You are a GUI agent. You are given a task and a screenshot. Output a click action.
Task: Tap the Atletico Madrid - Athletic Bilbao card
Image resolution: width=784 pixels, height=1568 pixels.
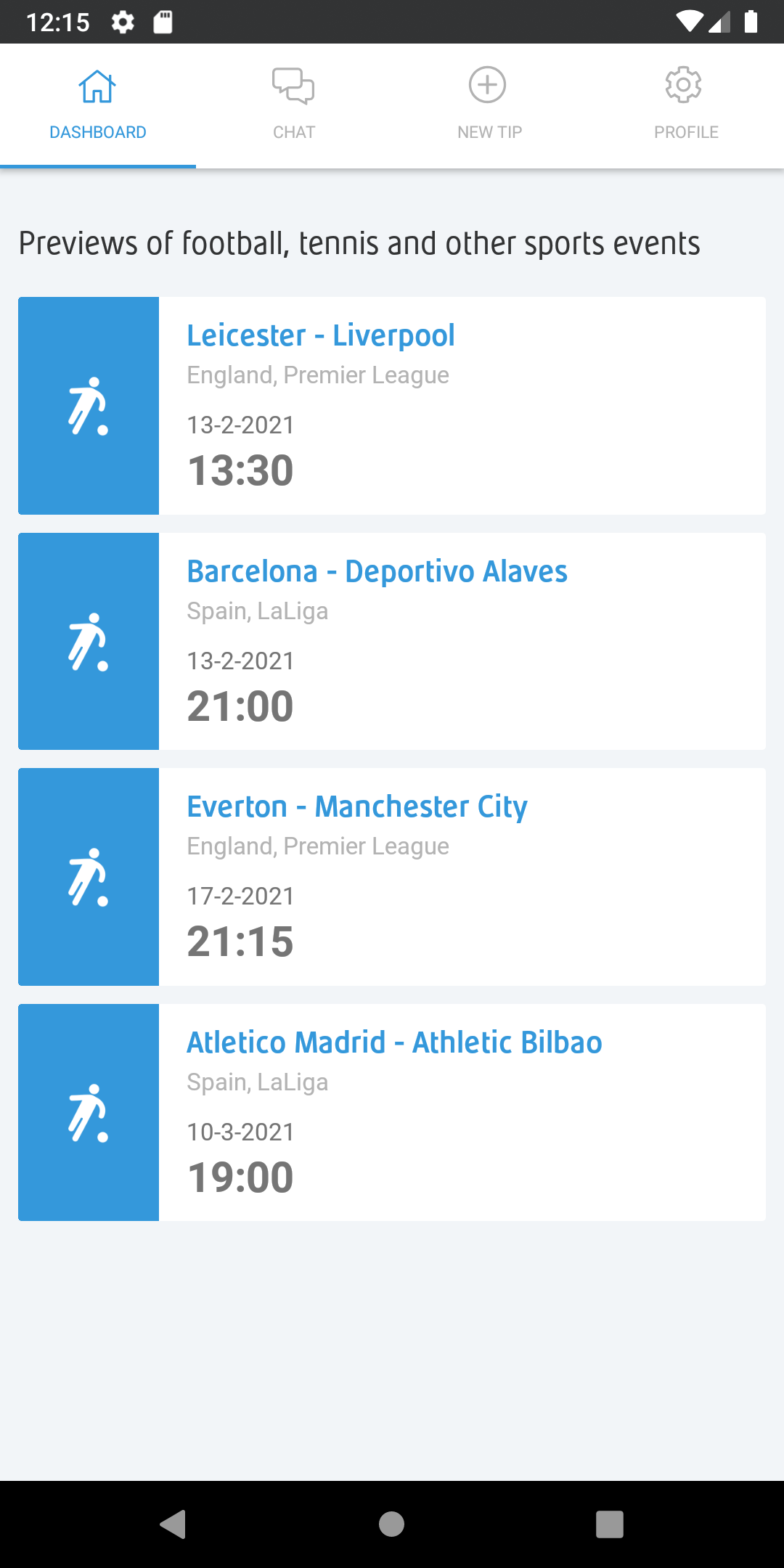[392, 1112]
